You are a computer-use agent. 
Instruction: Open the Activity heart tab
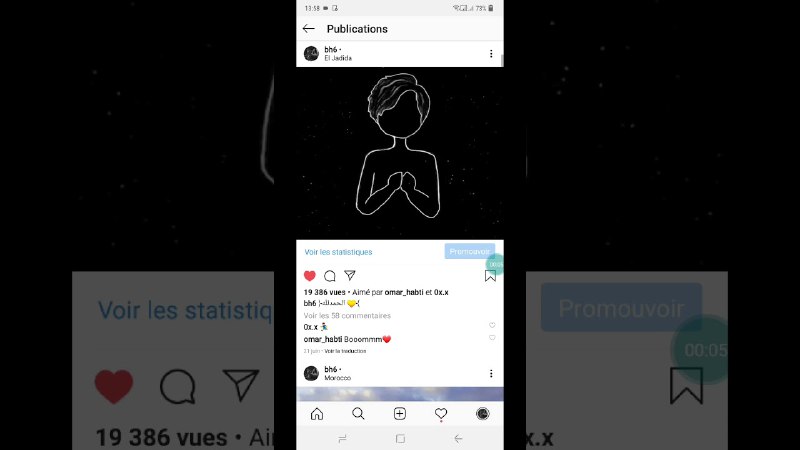click(x=441, y=414)
